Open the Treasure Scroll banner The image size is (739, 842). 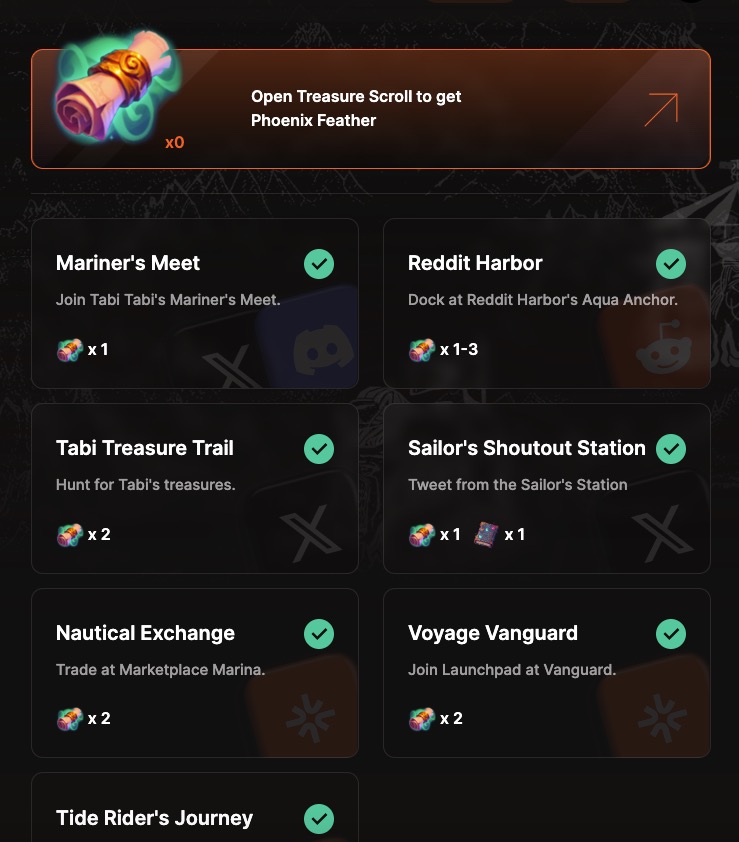click(x=371, y=109)
